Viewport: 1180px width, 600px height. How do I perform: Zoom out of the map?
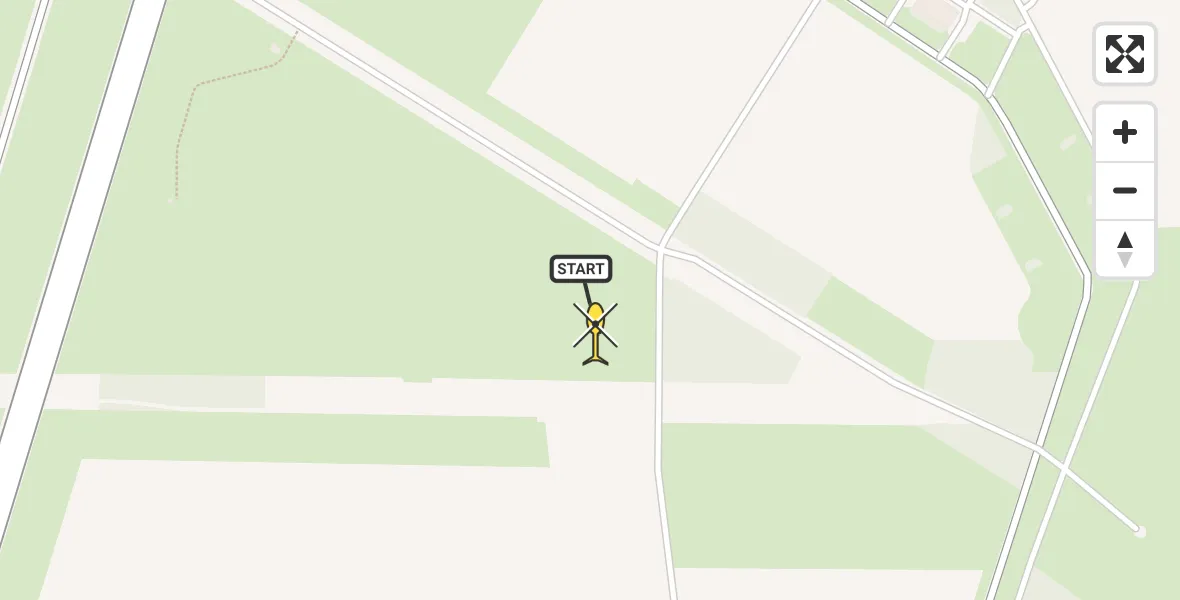[1125, 191]
